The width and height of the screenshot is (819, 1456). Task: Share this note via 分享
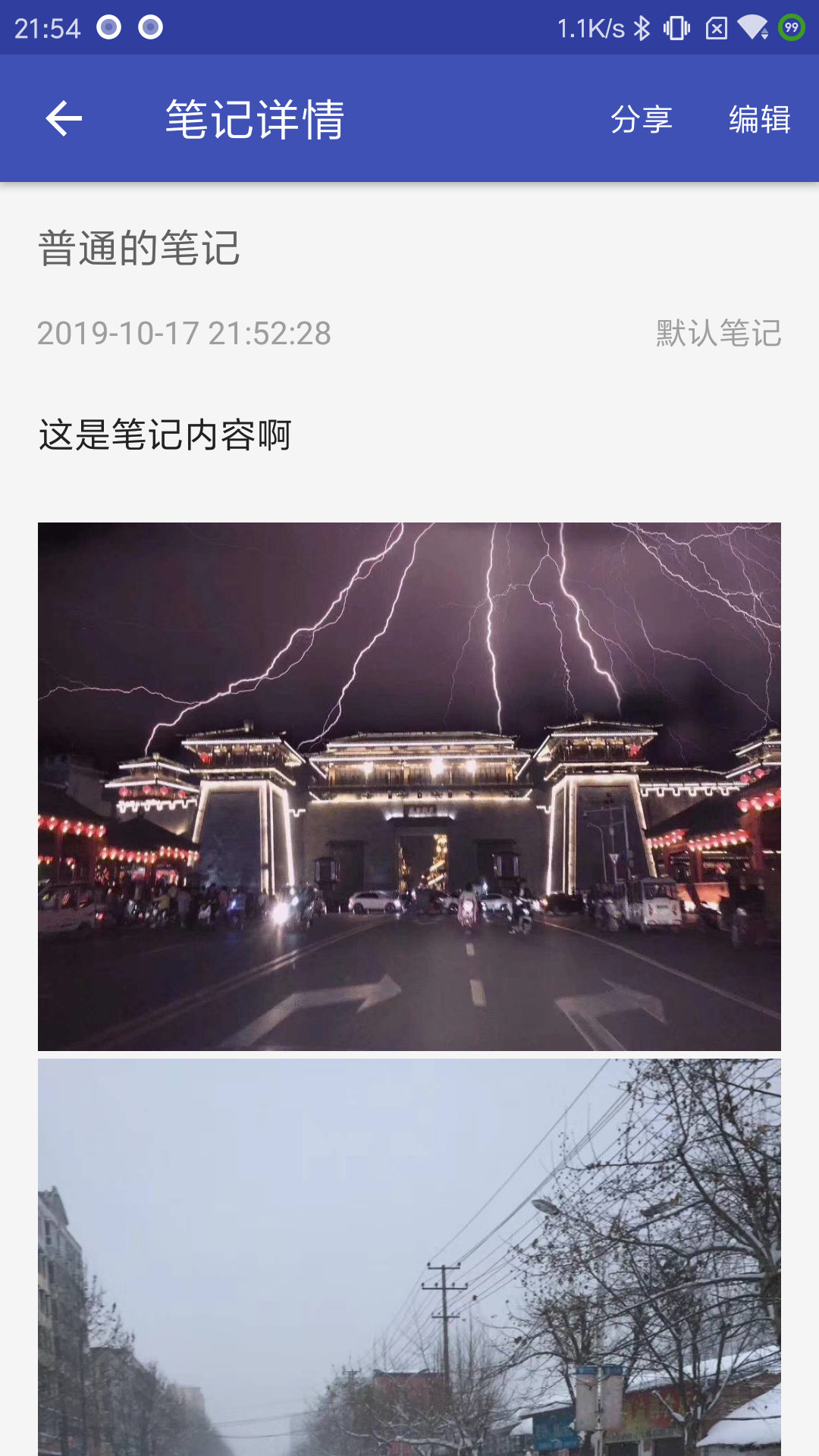pos(641,119)
